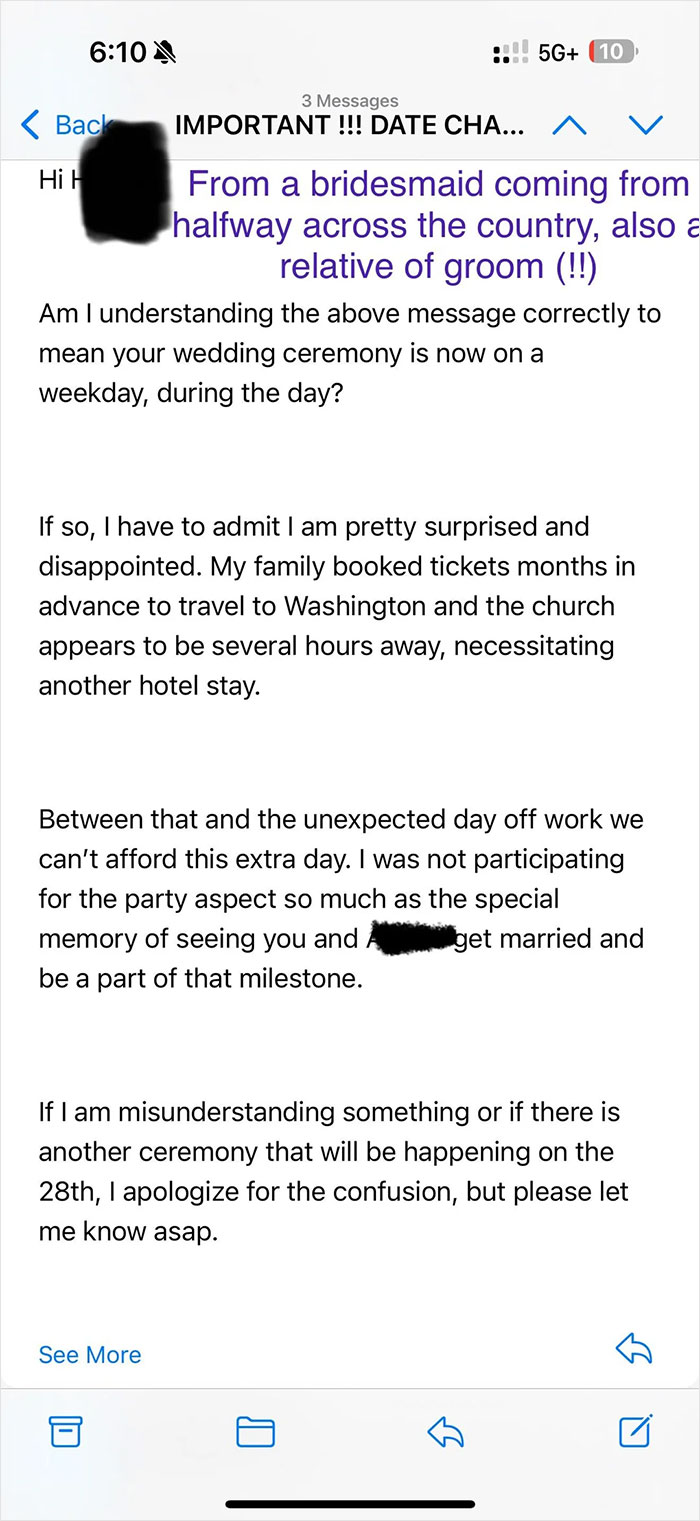This screenshot has width=700, height=1521.
Task: Compose a new email
Action: 636,1431
